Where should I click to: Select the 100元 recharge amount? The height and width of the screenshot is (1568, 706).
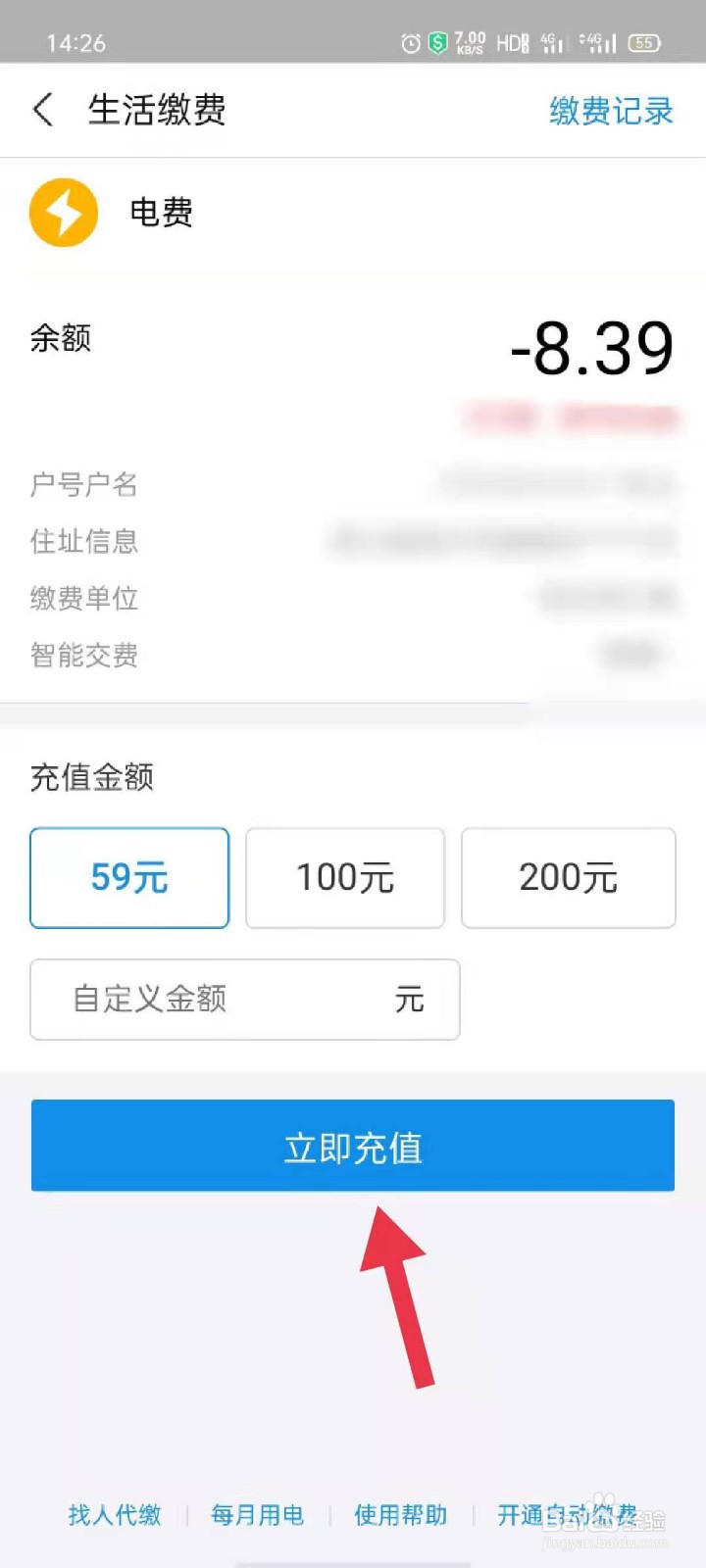coord(344,878)
